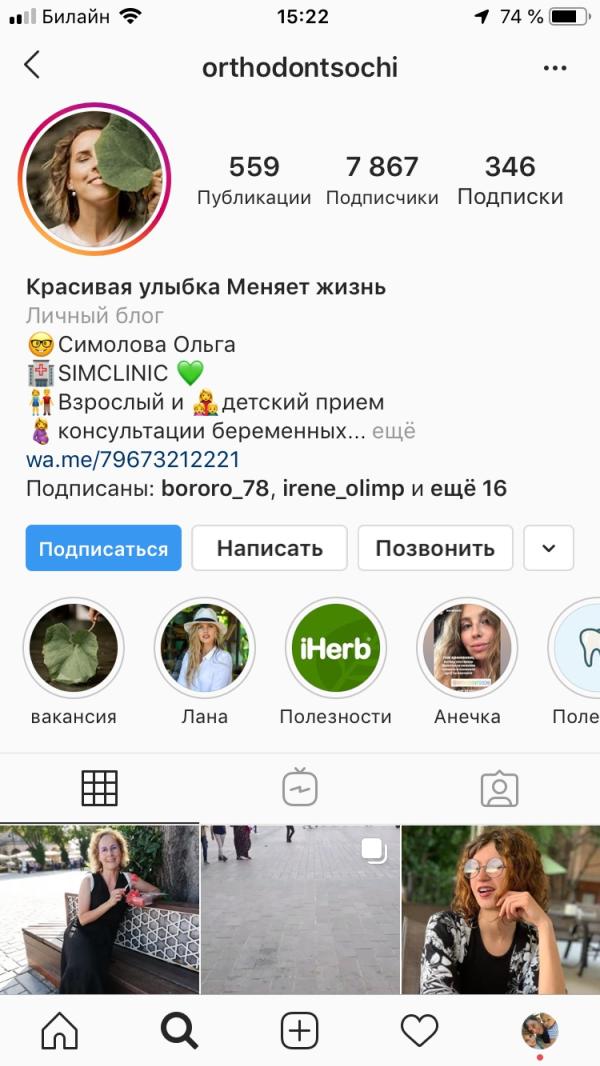Open the 7 867 Подписчики list

click(382, 179)
